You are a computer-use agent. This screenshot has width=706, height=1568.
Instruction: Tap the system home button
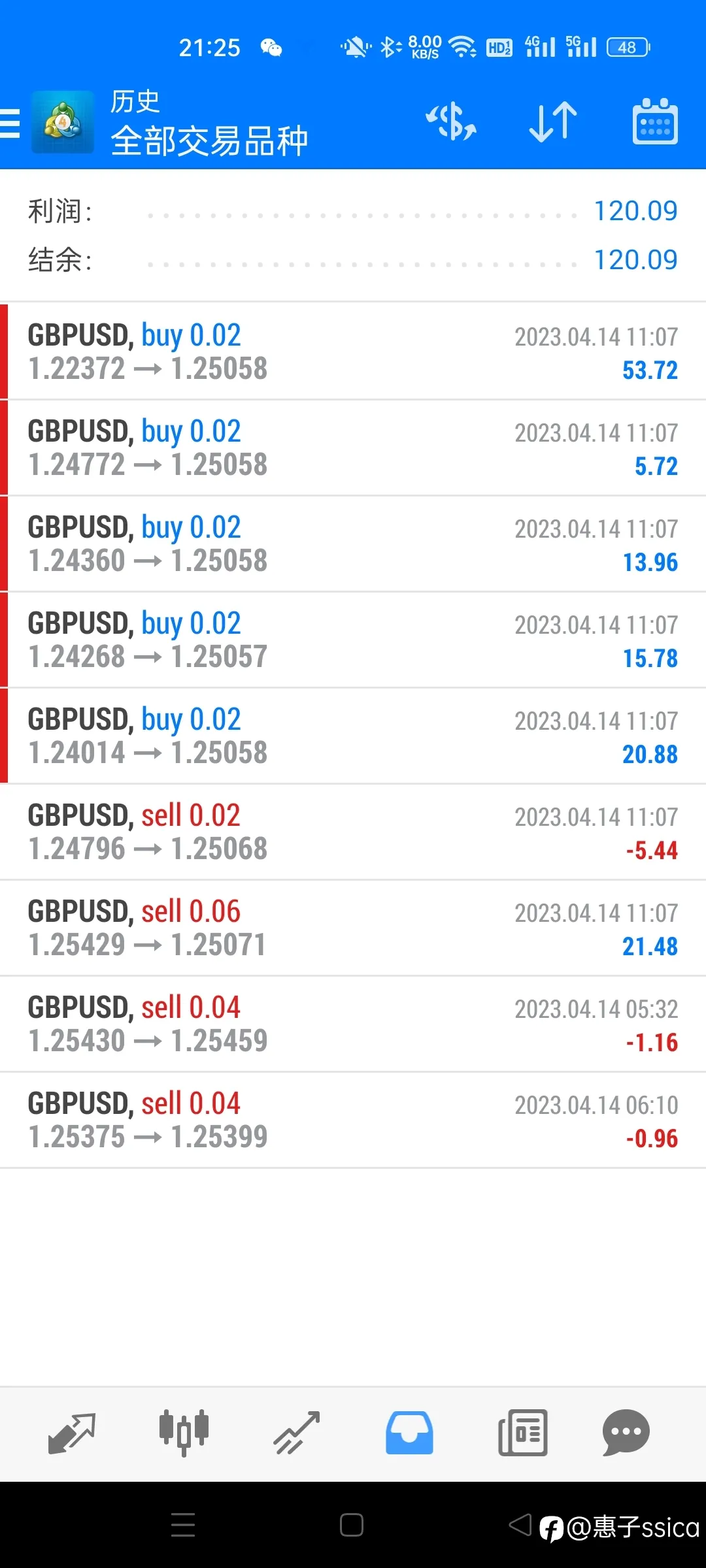(352, 1525)
